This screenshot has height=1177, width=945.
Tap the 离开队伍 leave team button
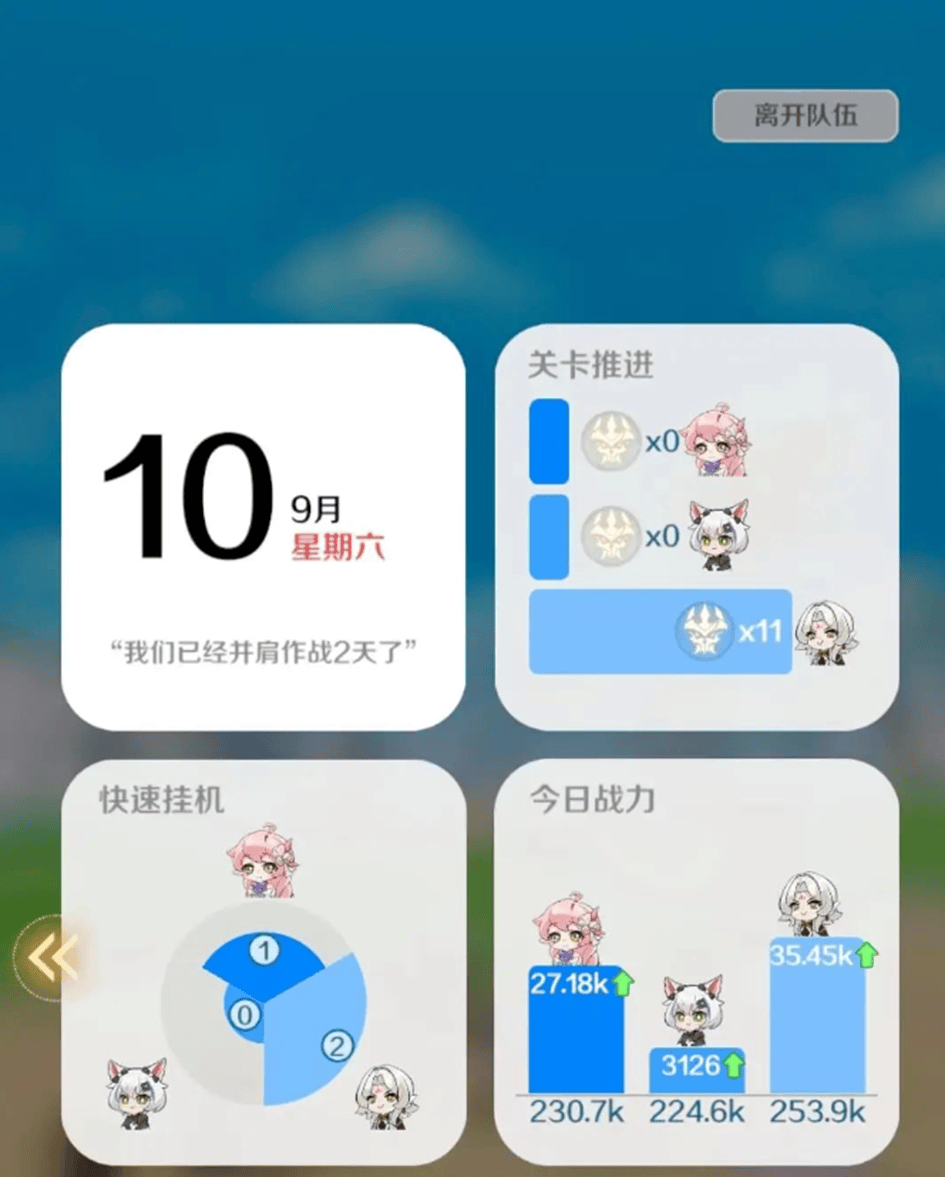point(805,116)
